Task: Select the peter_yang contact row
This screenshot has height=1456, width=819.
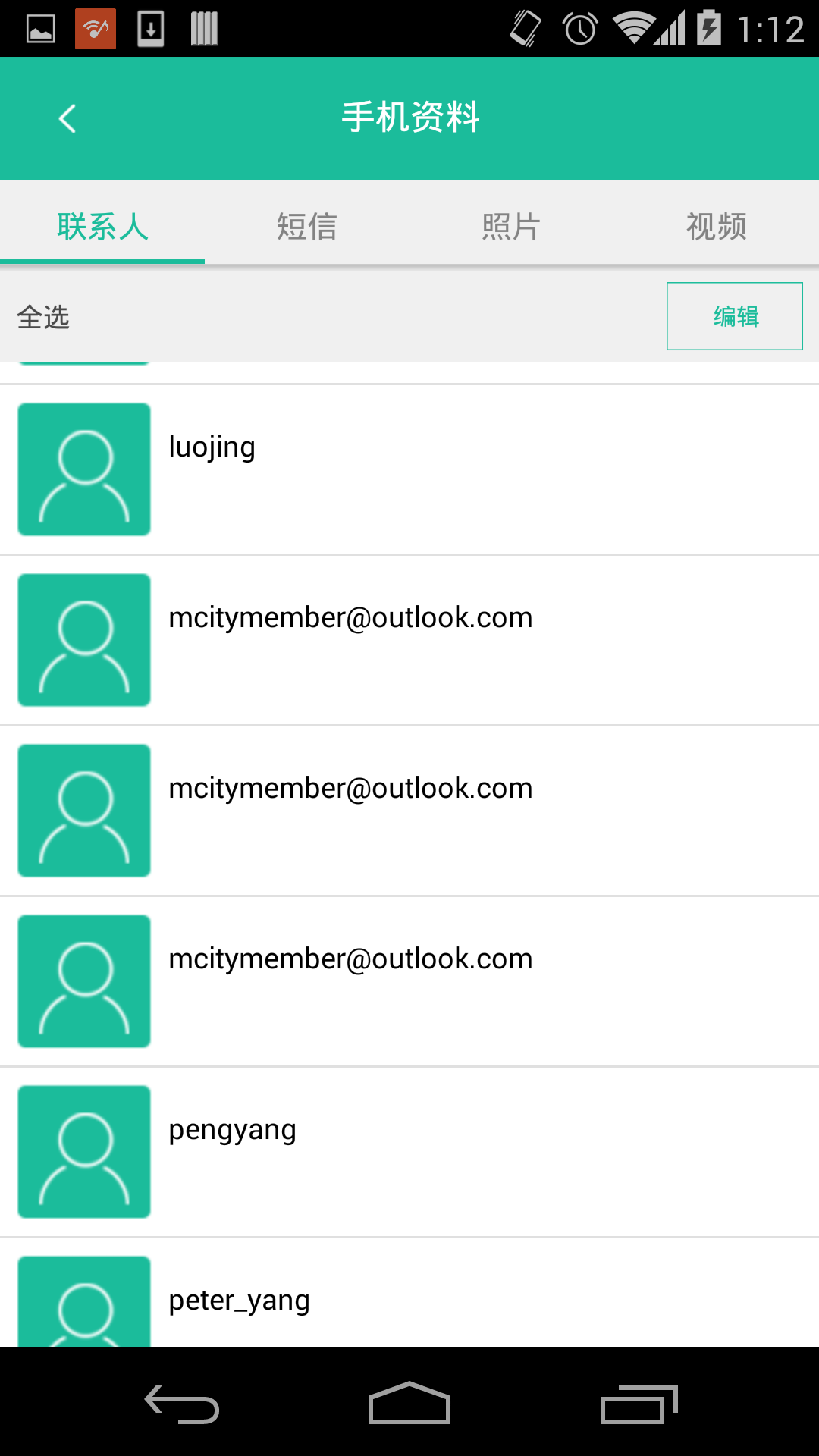Action: [x=409, y=1300]
